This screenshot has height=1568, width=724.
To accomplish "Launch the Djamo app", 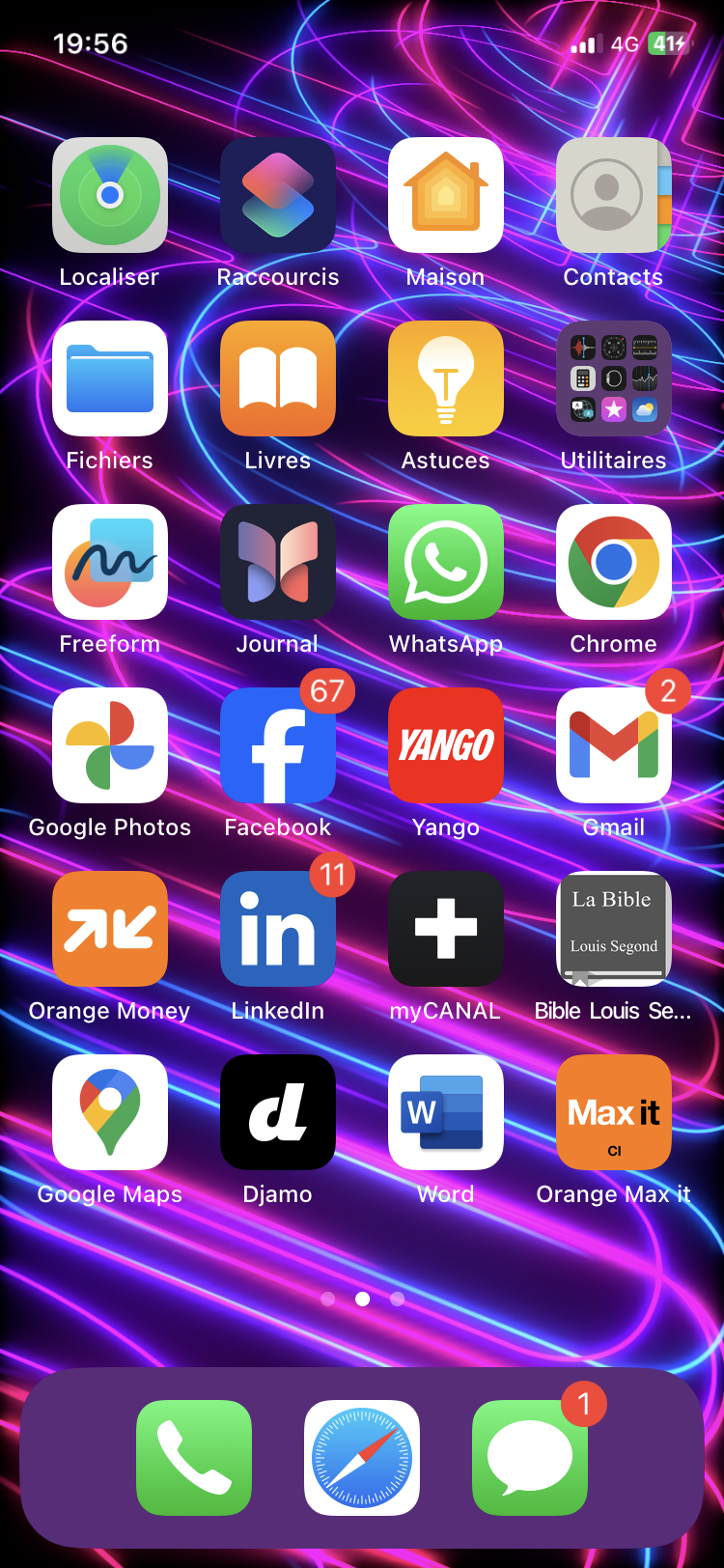I will pyautogui.click(x=278, y=1112).
